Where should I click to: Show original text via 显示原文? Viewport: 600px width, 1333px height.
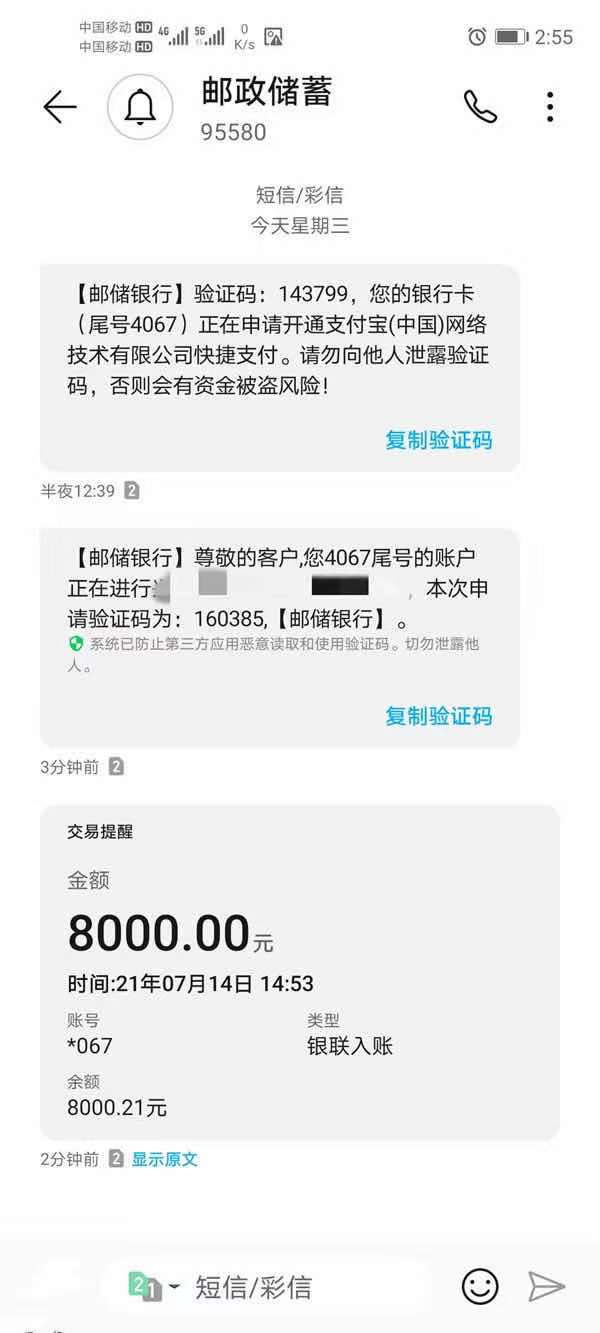point(165,1159)
